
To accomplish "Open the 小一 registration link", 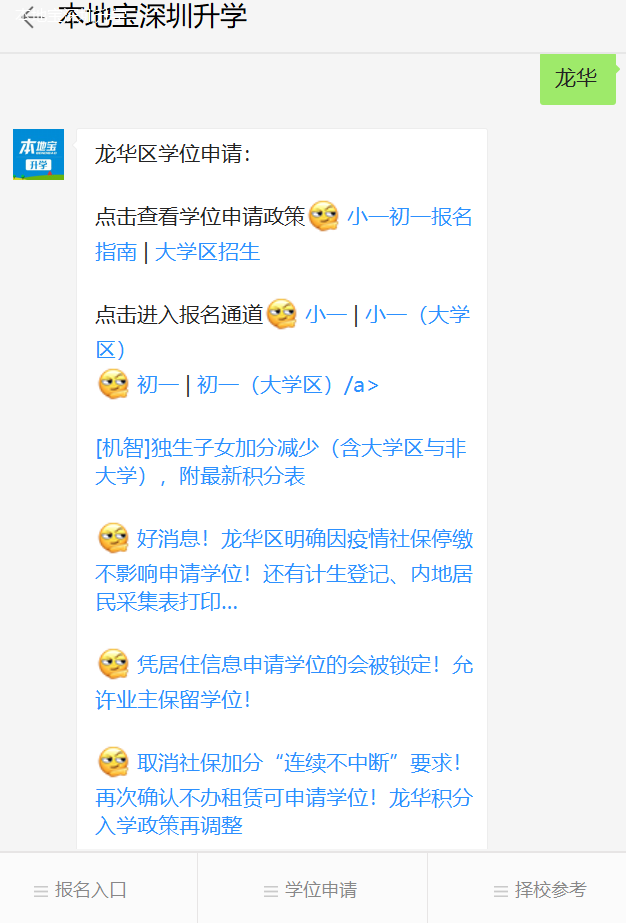I will click(326, 315).
